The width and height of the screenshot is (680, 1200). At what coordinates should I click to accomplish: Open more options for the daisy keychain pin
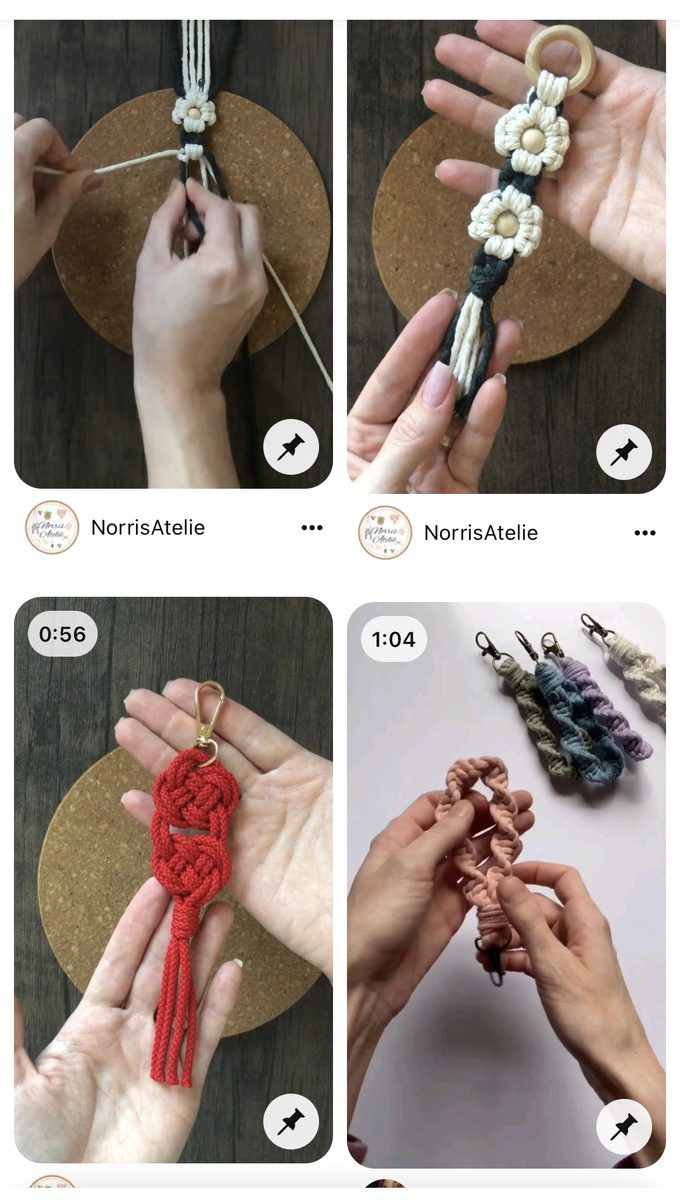coord(645,533)
